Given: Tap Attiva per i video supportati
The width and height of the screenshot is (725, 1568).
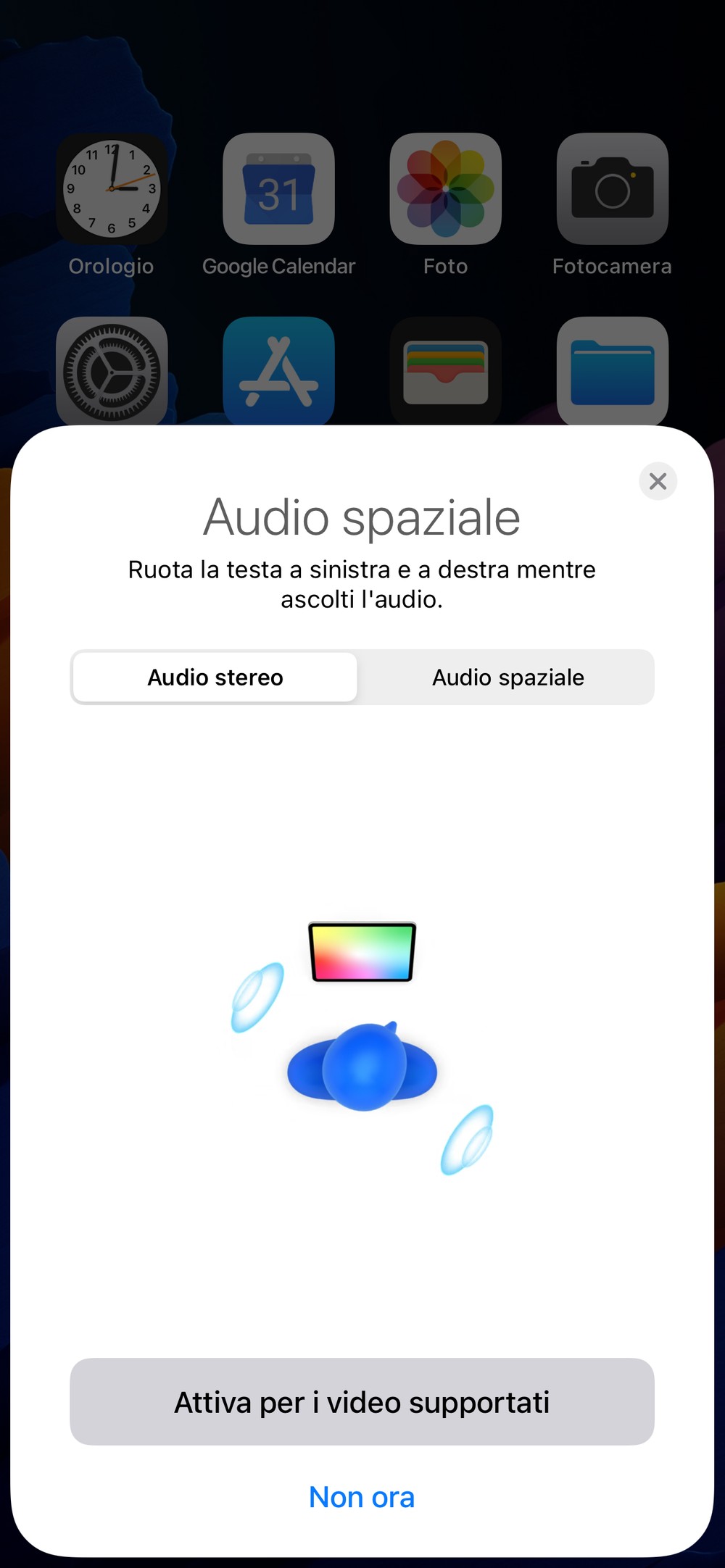Looking at the screenshot, I should pos(362,1401).
